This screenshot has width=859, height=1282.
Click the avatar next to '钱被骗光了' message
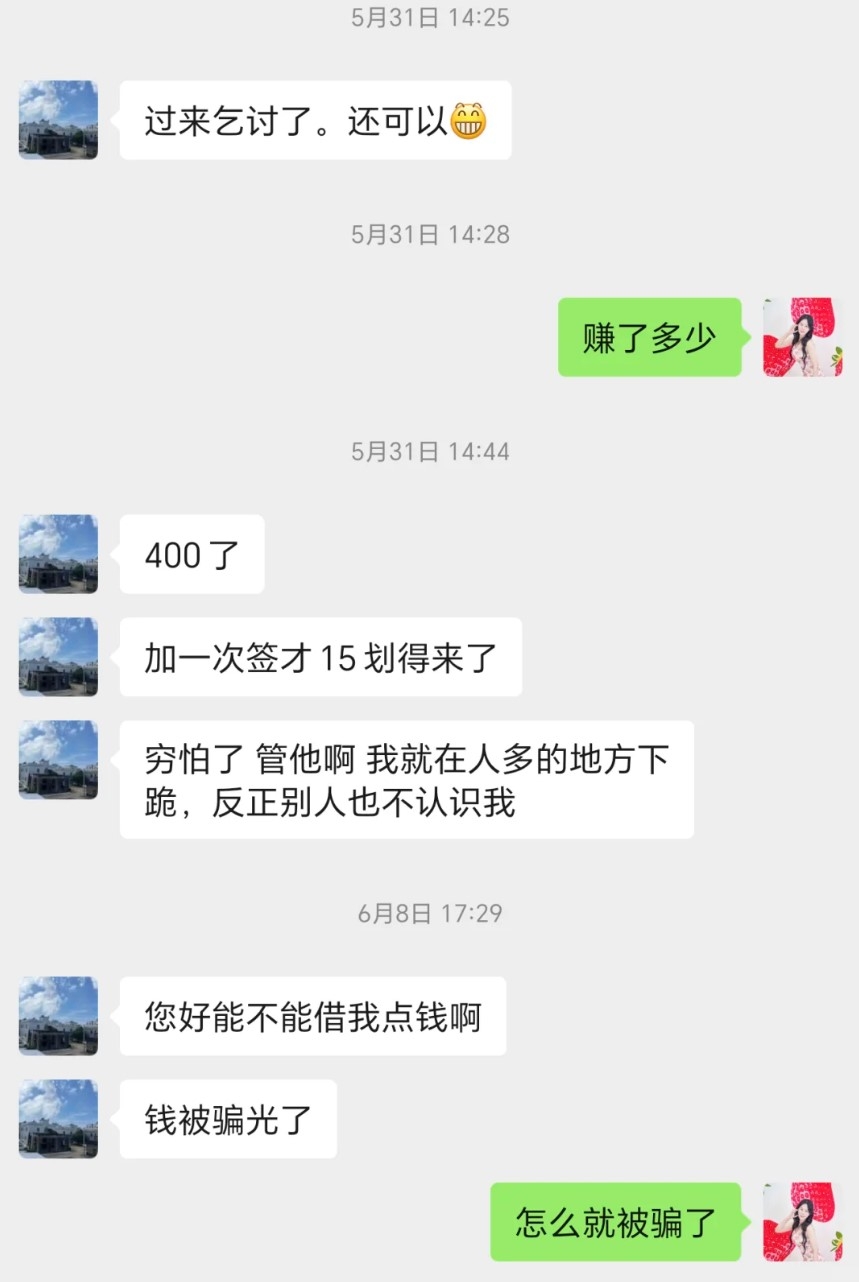(x=57, y=1119)
